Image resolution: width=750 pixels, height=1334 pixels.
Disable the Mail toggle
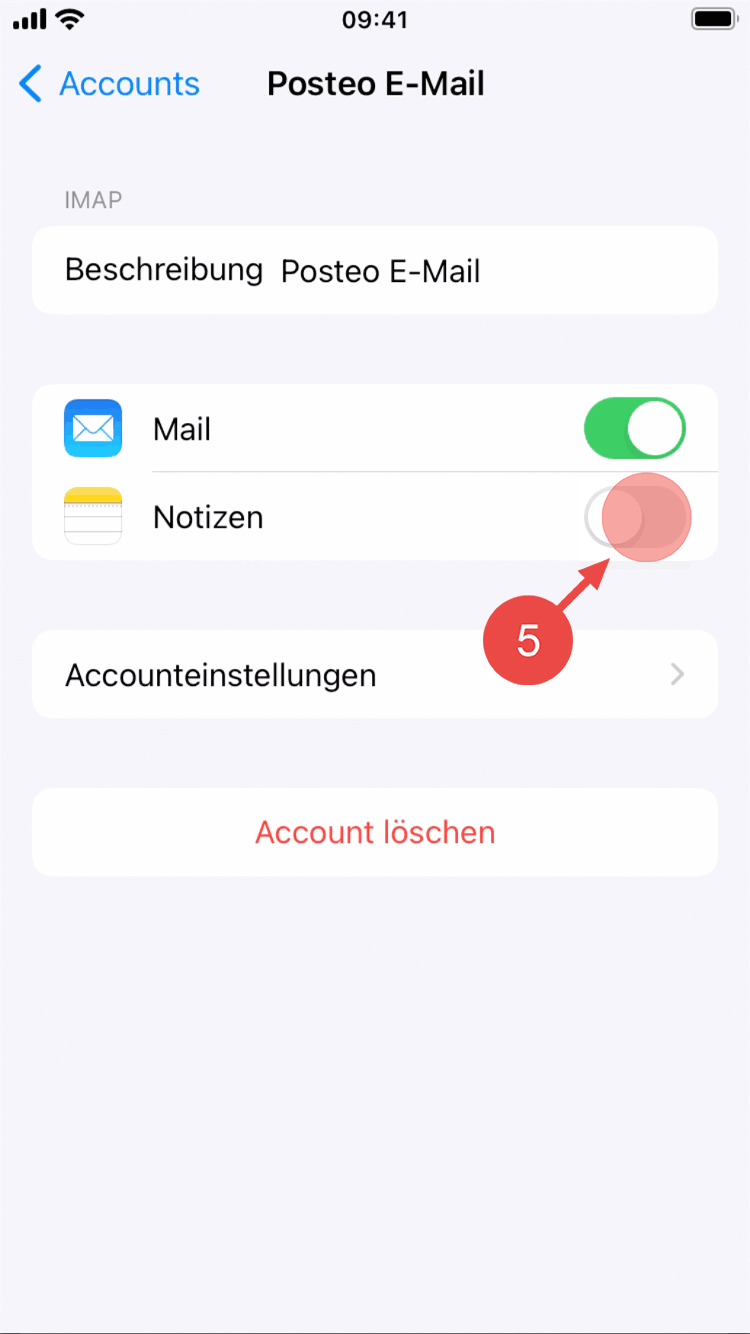[635, 429]
